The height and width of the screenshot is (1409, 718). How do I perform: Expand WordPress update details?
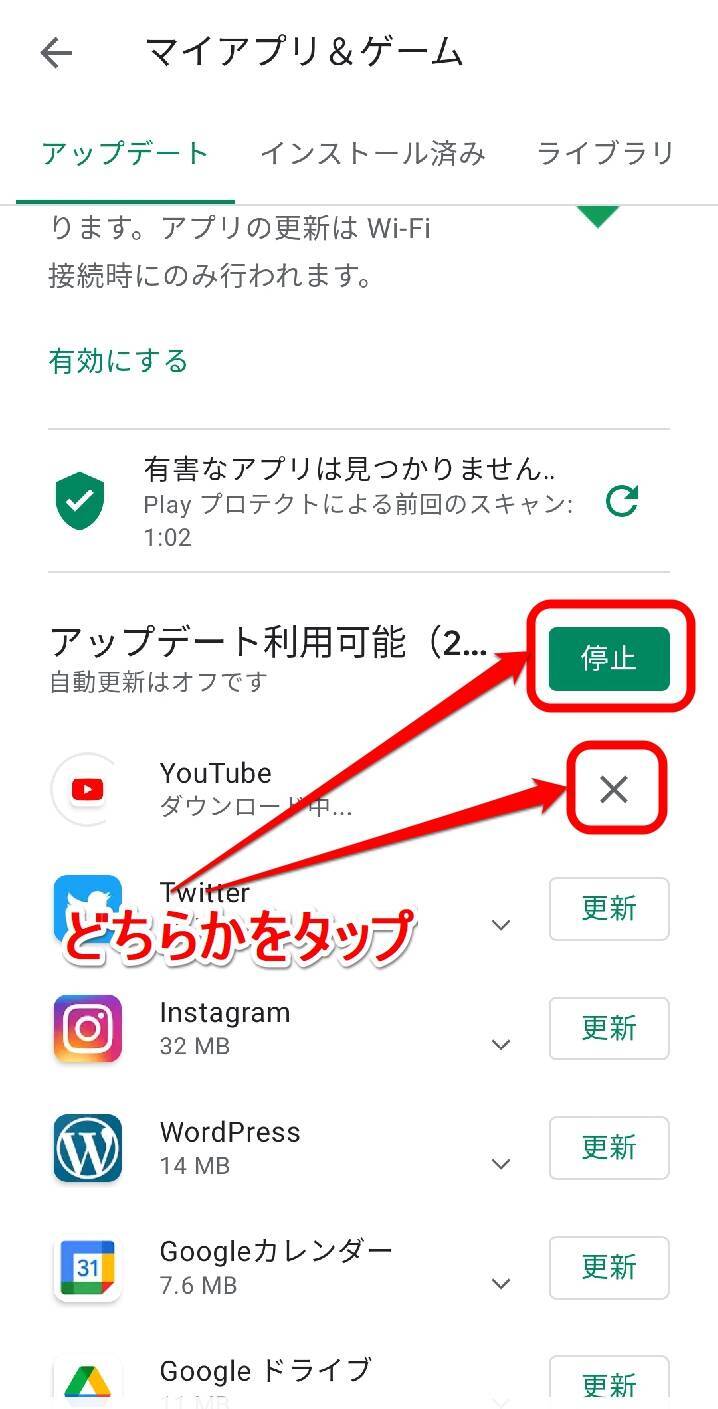click(x=501, y=1165)
